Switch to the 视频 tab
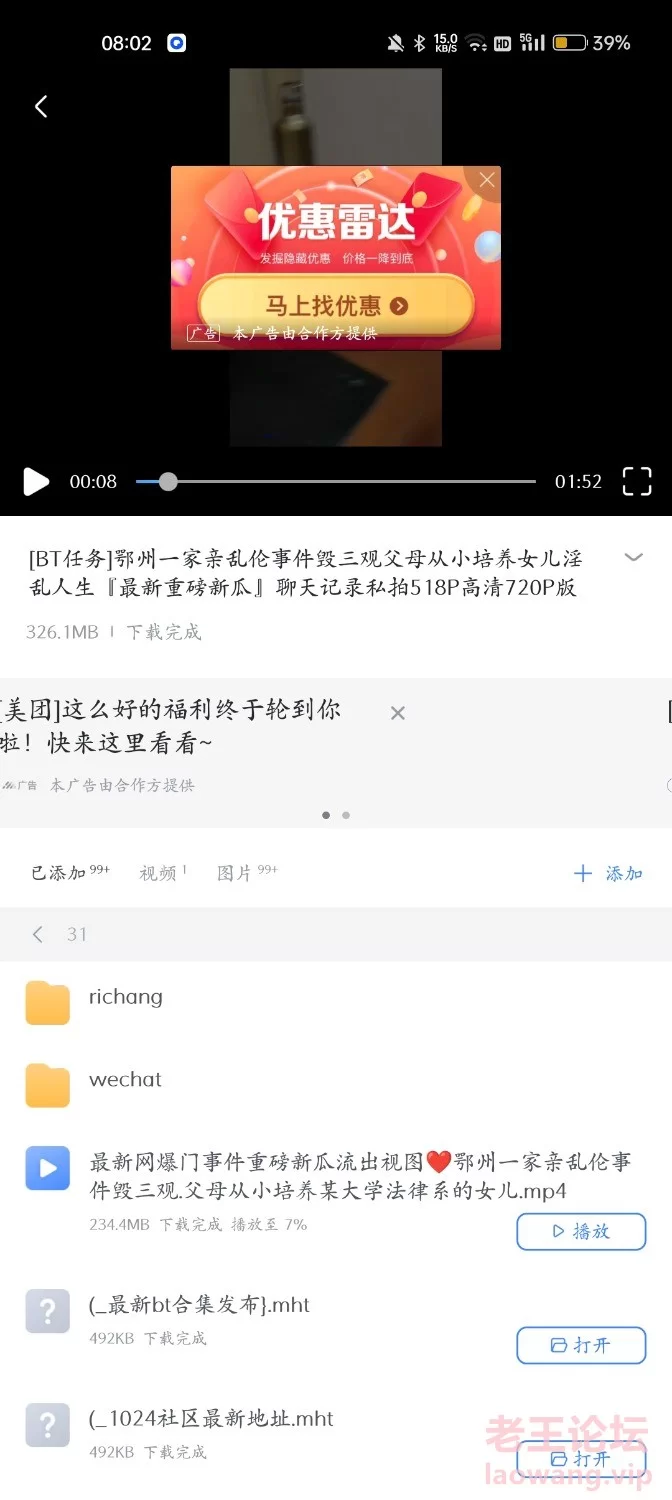 pos(162,873)
